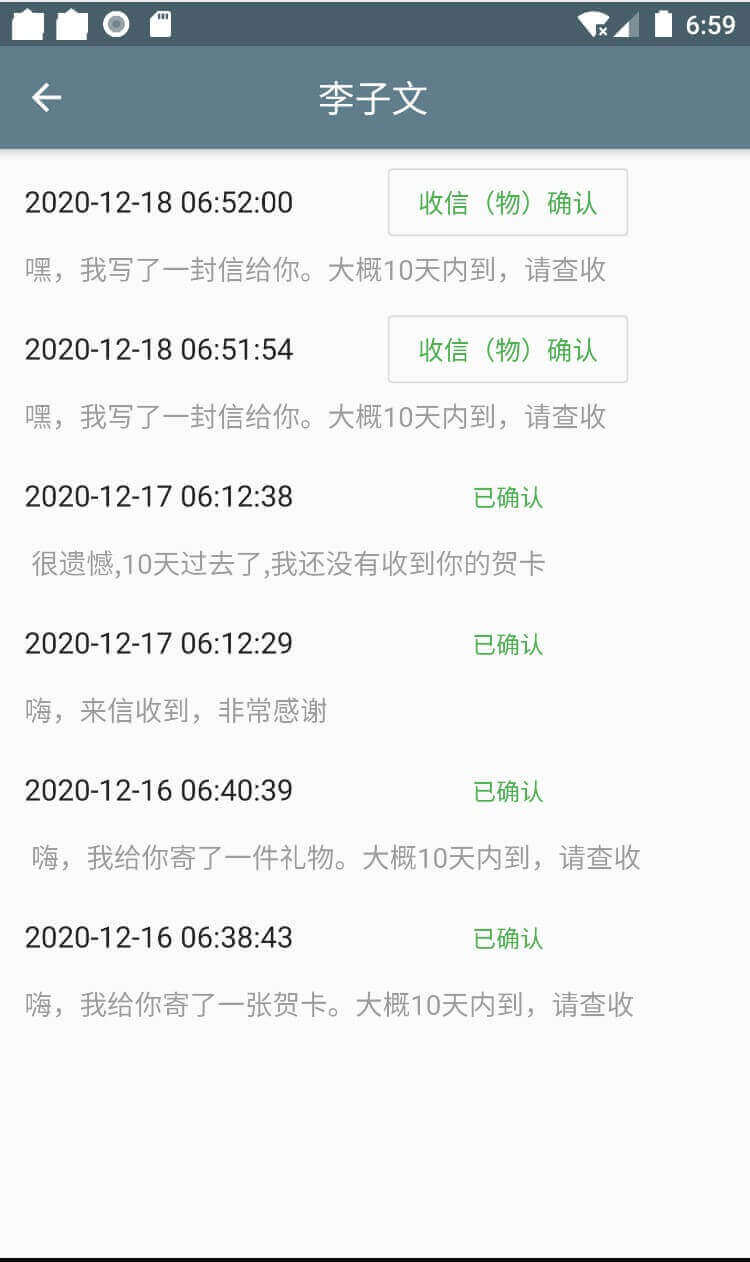
Task: Tap the SD card notification icon
Action: coord(158,23)
